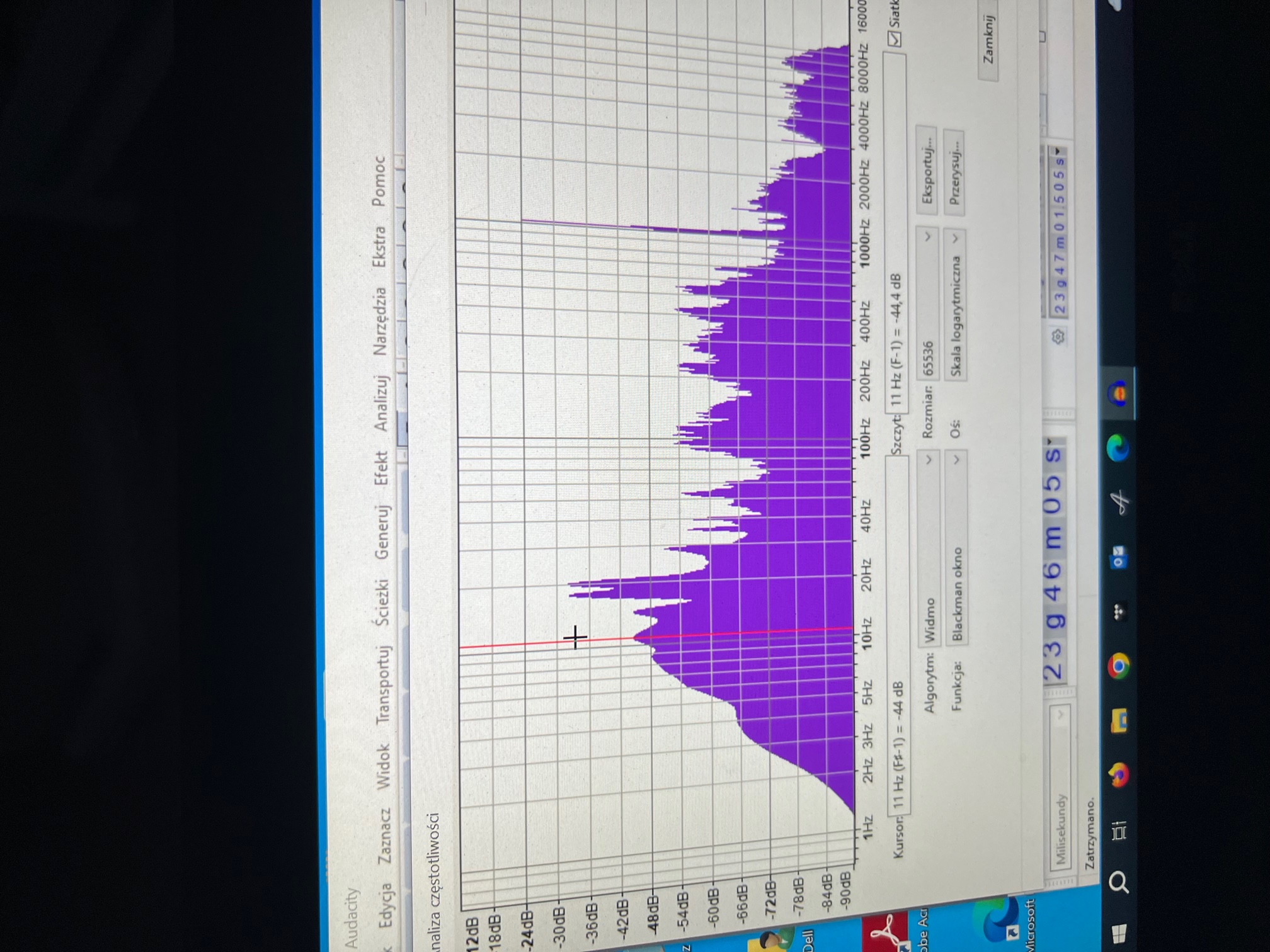Open the Efekt menu
Viewport: 1270px width, 952px height.
point(381,468)
